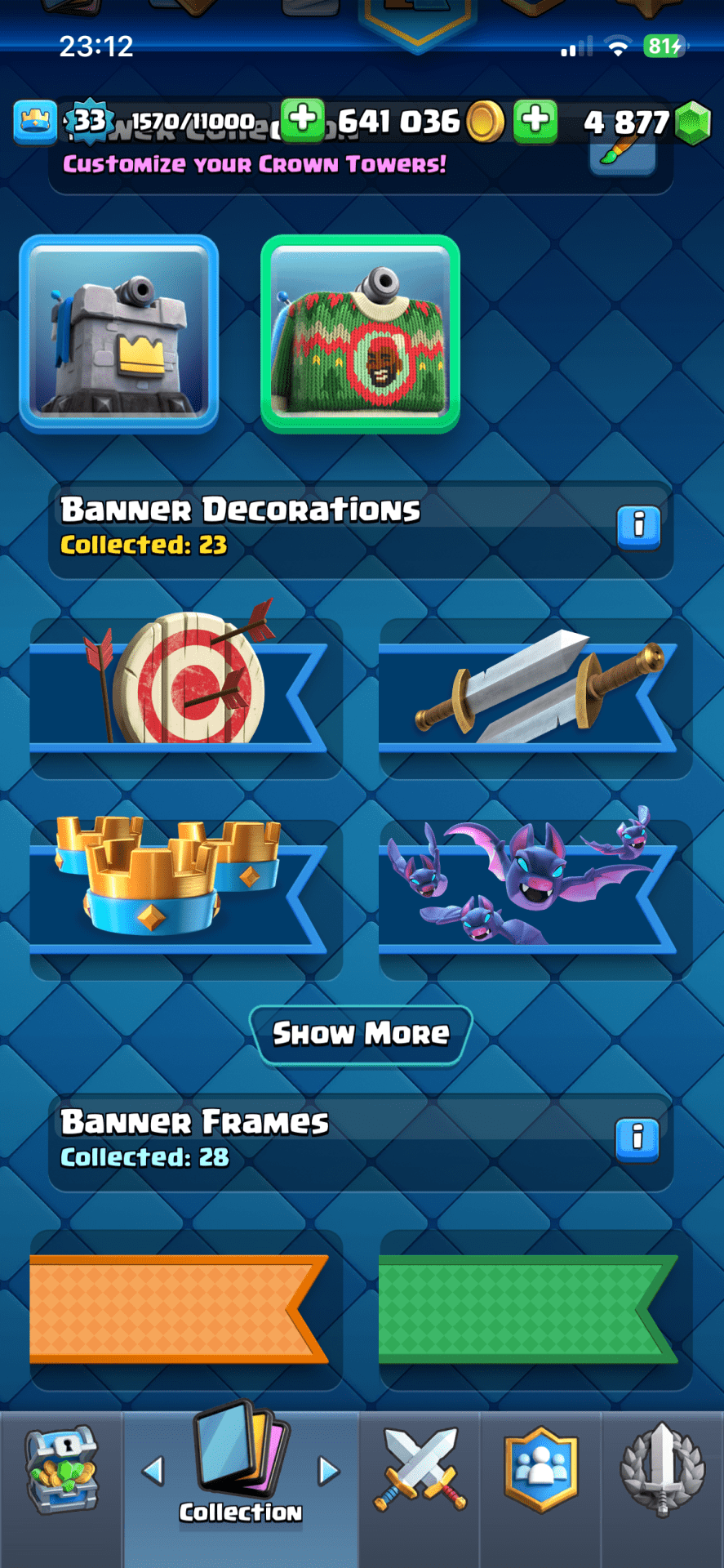
Task: Buy gems with the green plus button
Action: point(535,120)
